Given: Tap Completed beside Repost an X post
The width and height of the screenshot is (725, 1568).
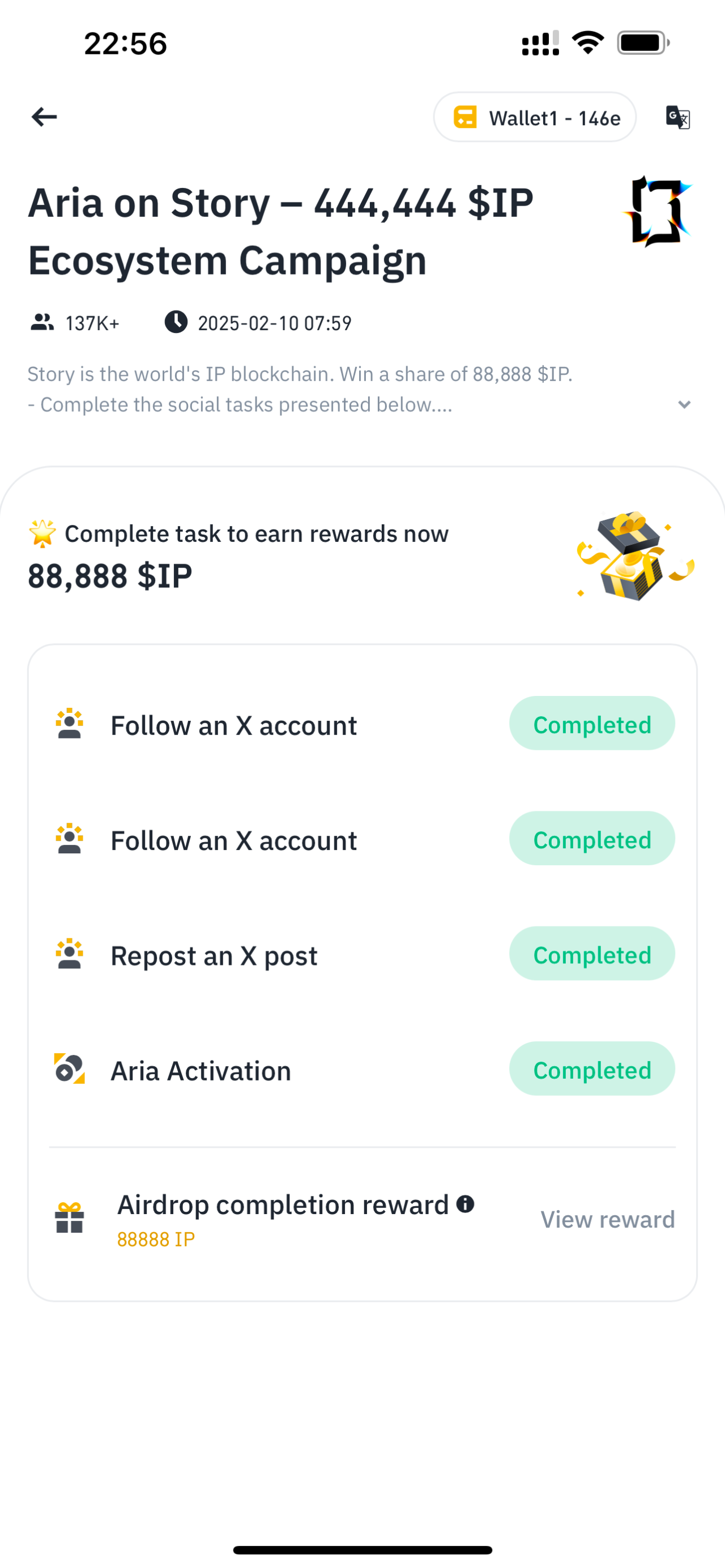Looking at the screenshot, I should [592, 954].
